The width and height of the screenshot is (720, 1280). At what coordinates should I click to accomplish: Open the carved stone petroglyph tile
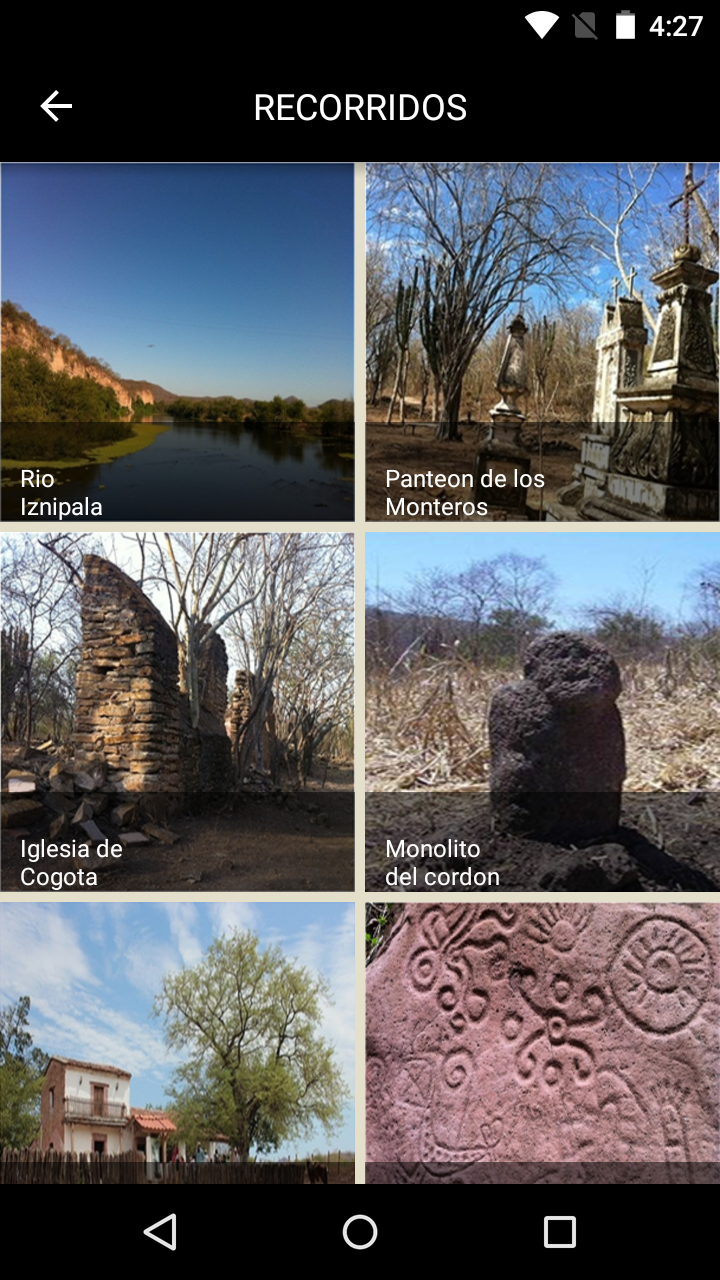542,1043
